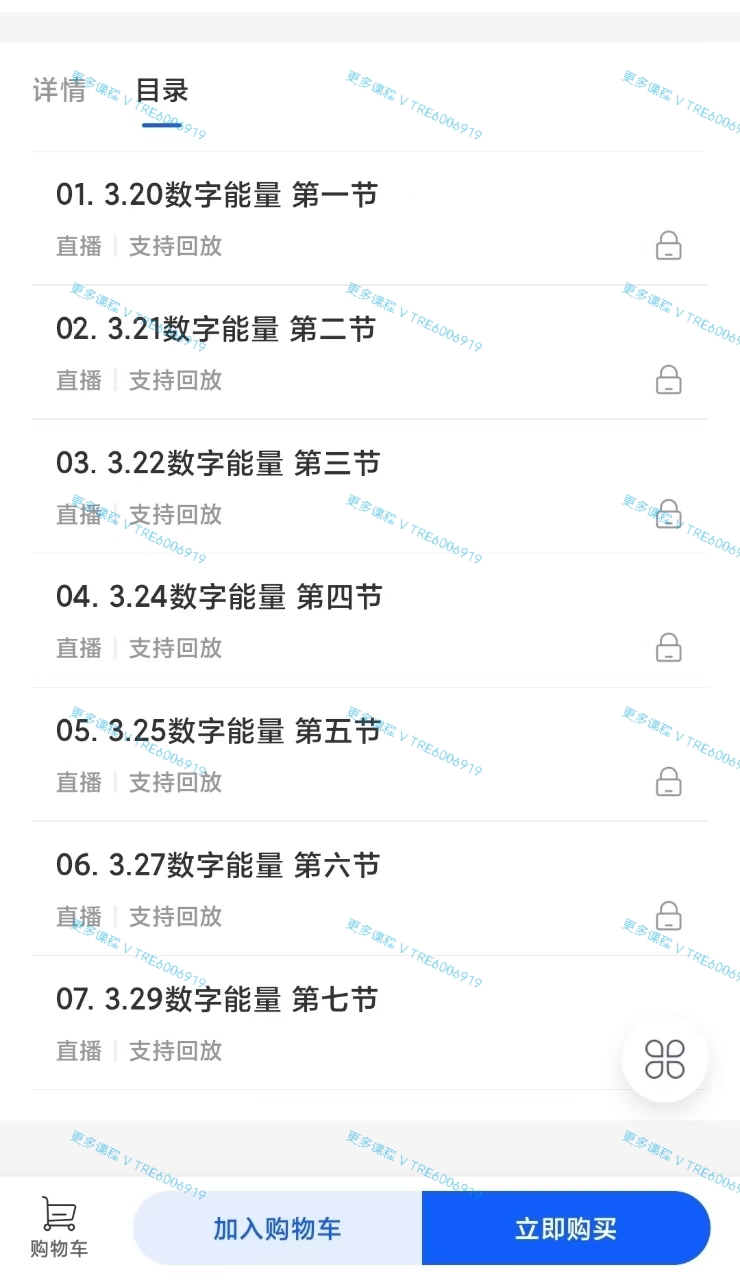This screenshot has width=740, height=1280.
Task: Open lesson 05. 3.25数字能量 第五节
Action: [x=370, y=754]
